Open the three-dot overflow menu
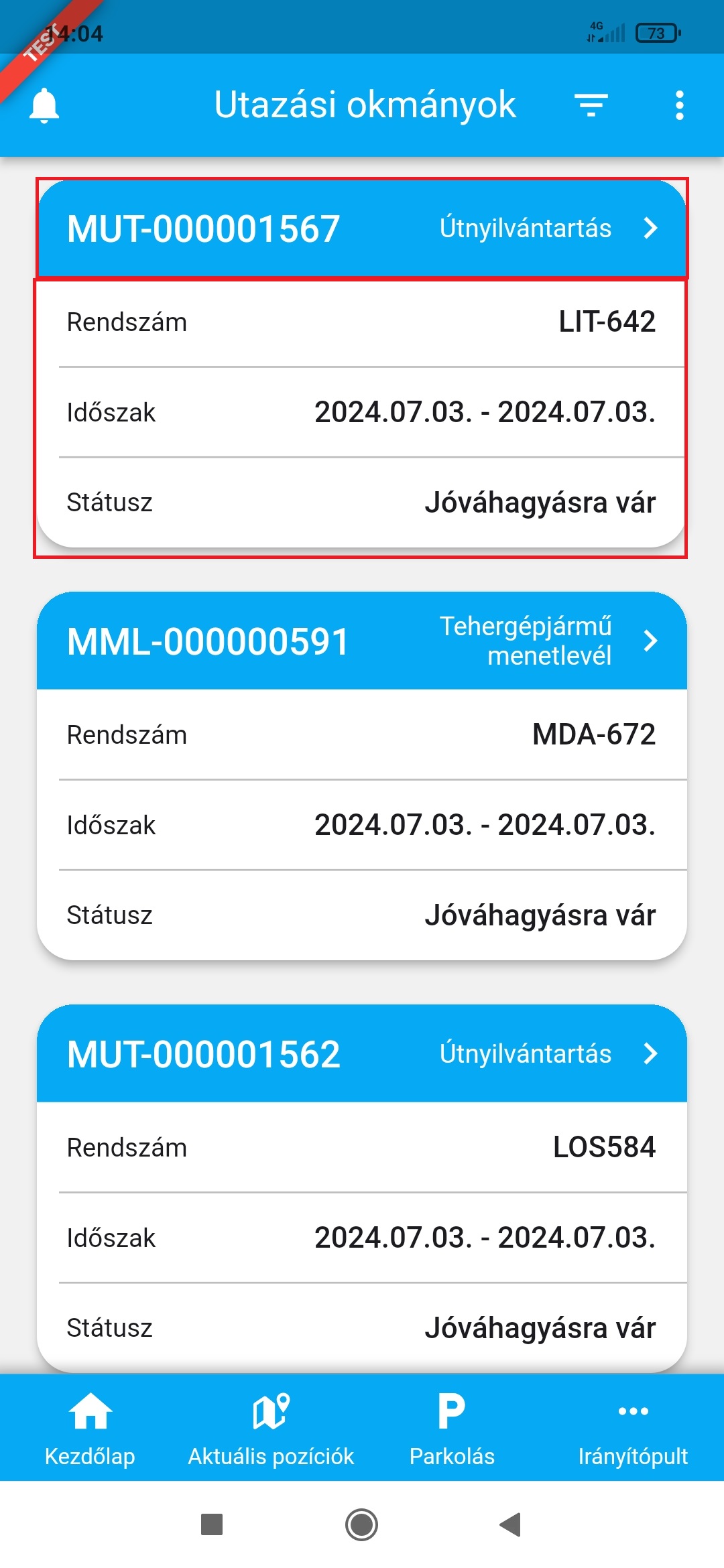Screen dimensions: 724x1568 (x=679, y=105)
